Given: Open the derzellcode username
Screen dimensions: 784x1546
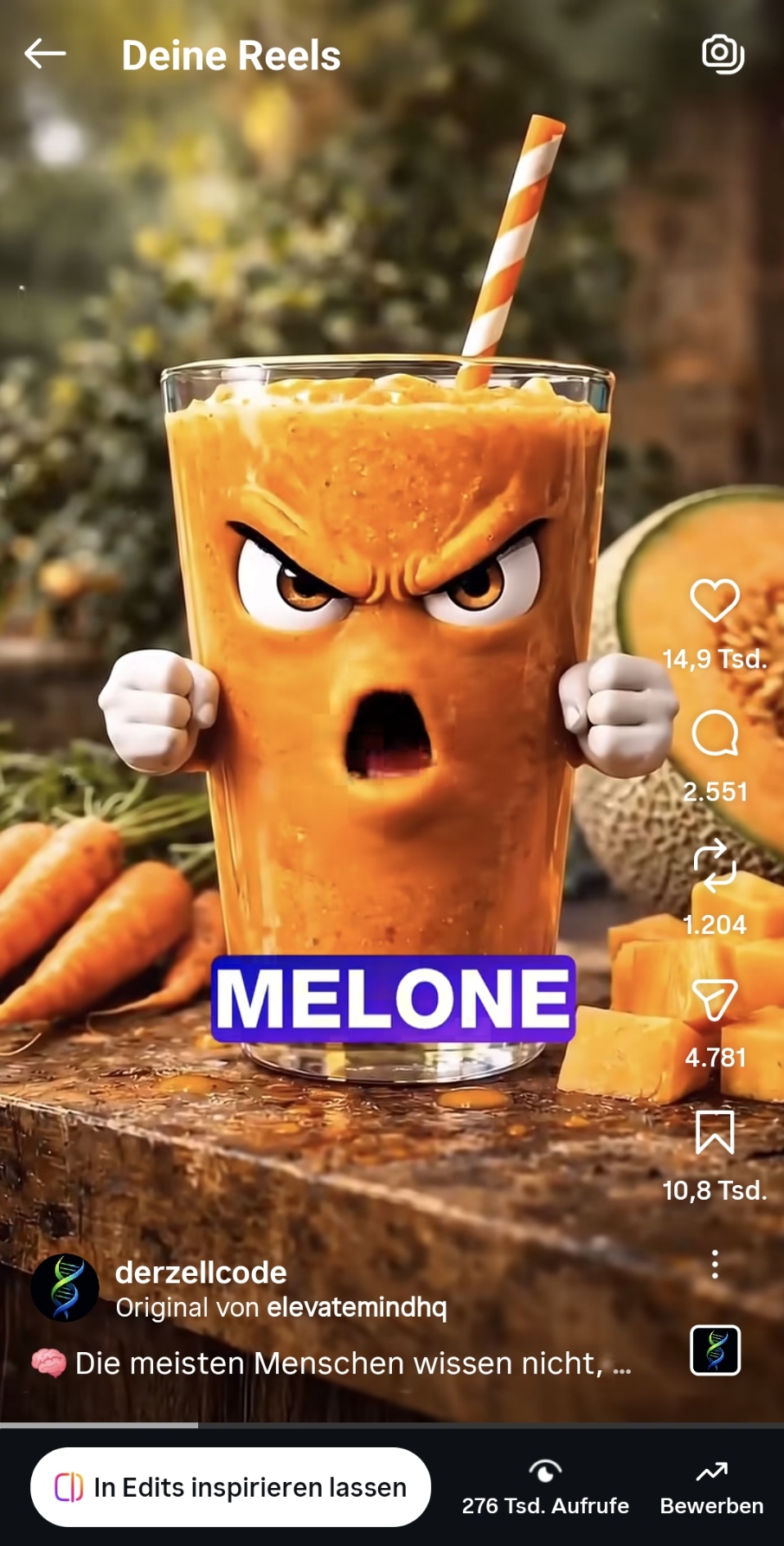Looking at the screenshot, I should coord(201,1272).
